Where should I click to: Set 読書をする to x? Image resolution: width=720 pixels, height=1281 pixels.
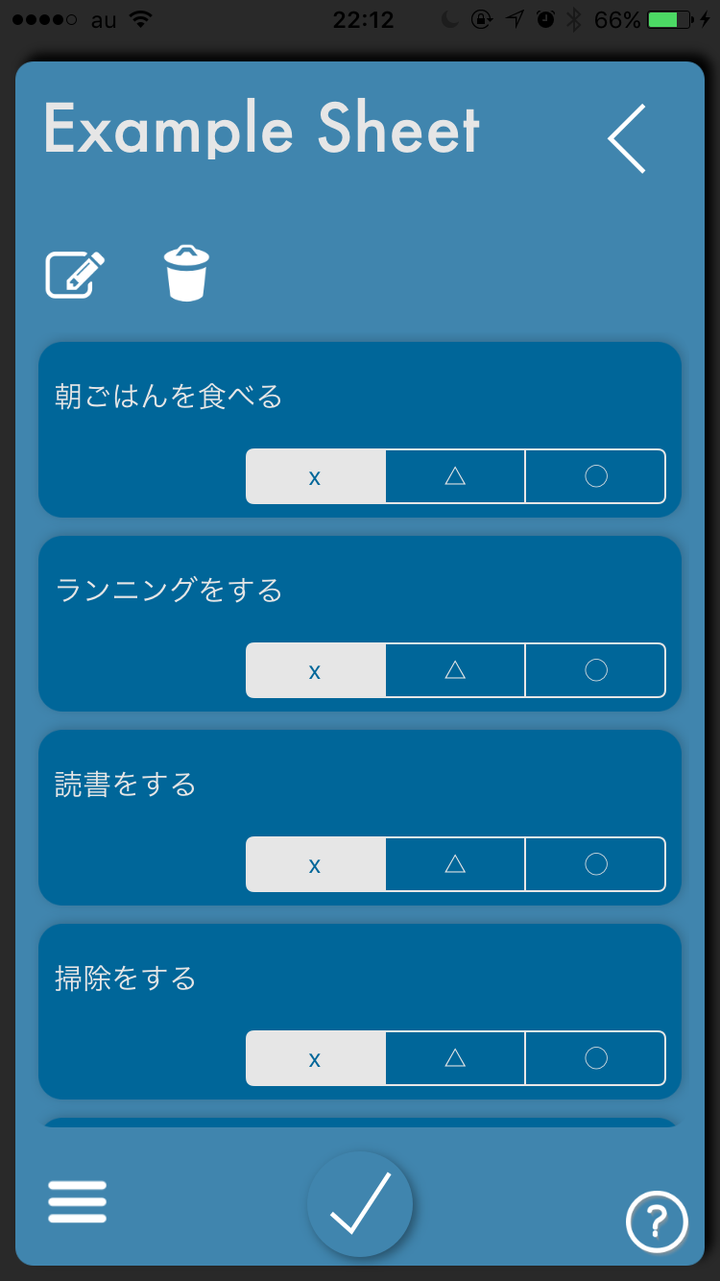(315, 864)
